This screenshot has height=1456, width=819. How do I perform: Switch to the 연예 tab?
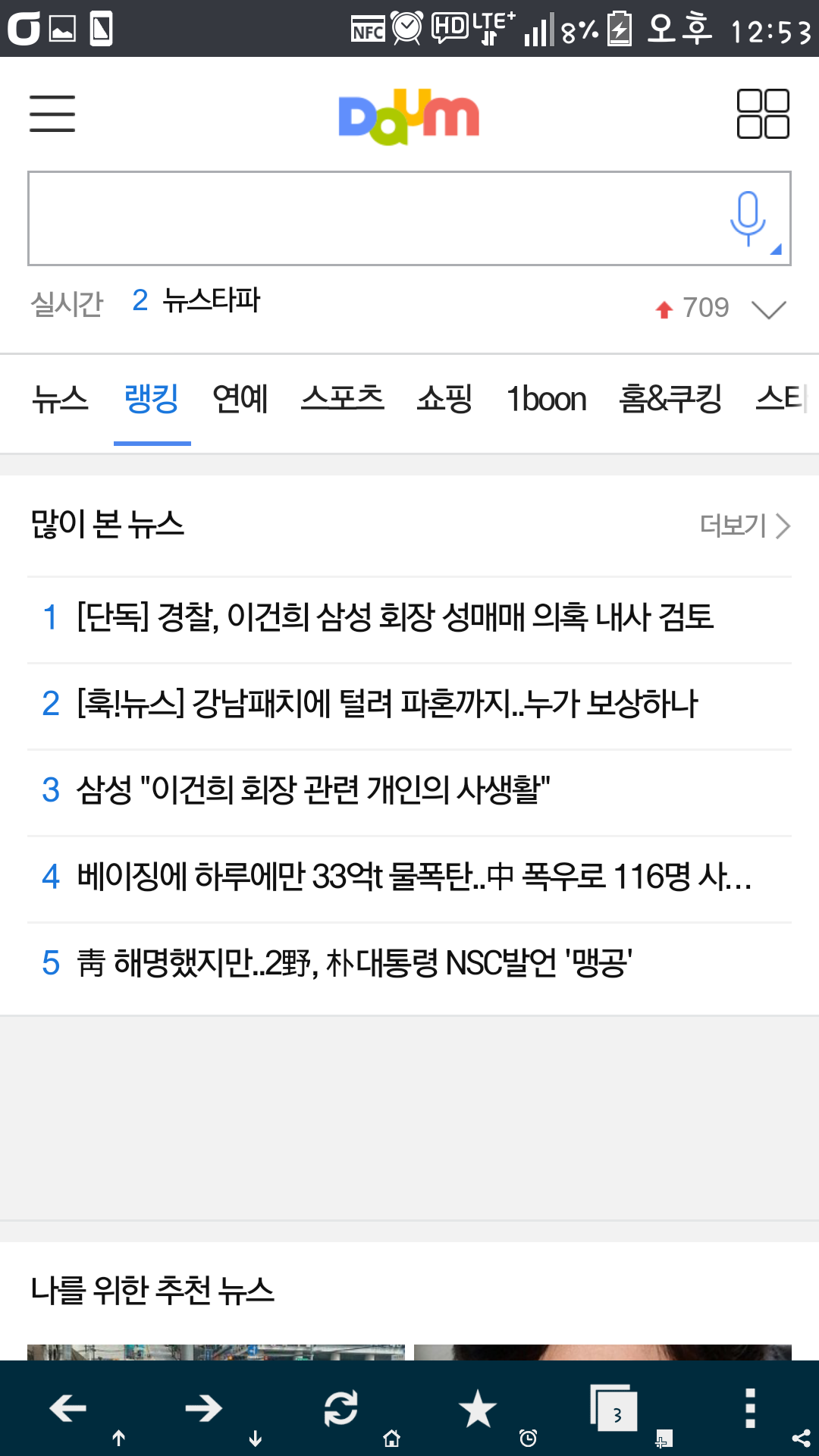click(x=240, y=399)
